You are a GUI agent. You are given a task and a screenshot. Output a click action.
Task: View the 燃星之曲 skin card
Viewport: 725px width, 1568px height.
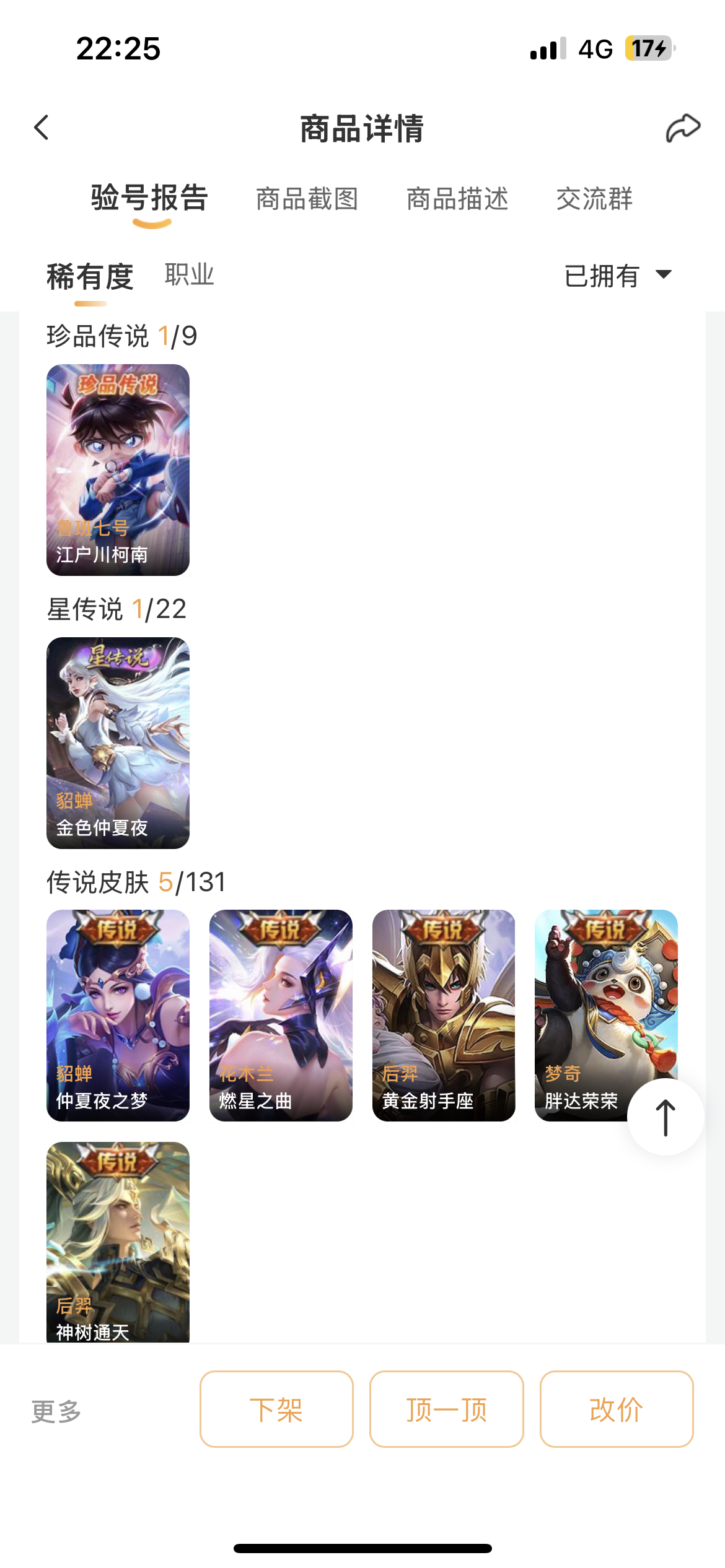click(281, 1015)
